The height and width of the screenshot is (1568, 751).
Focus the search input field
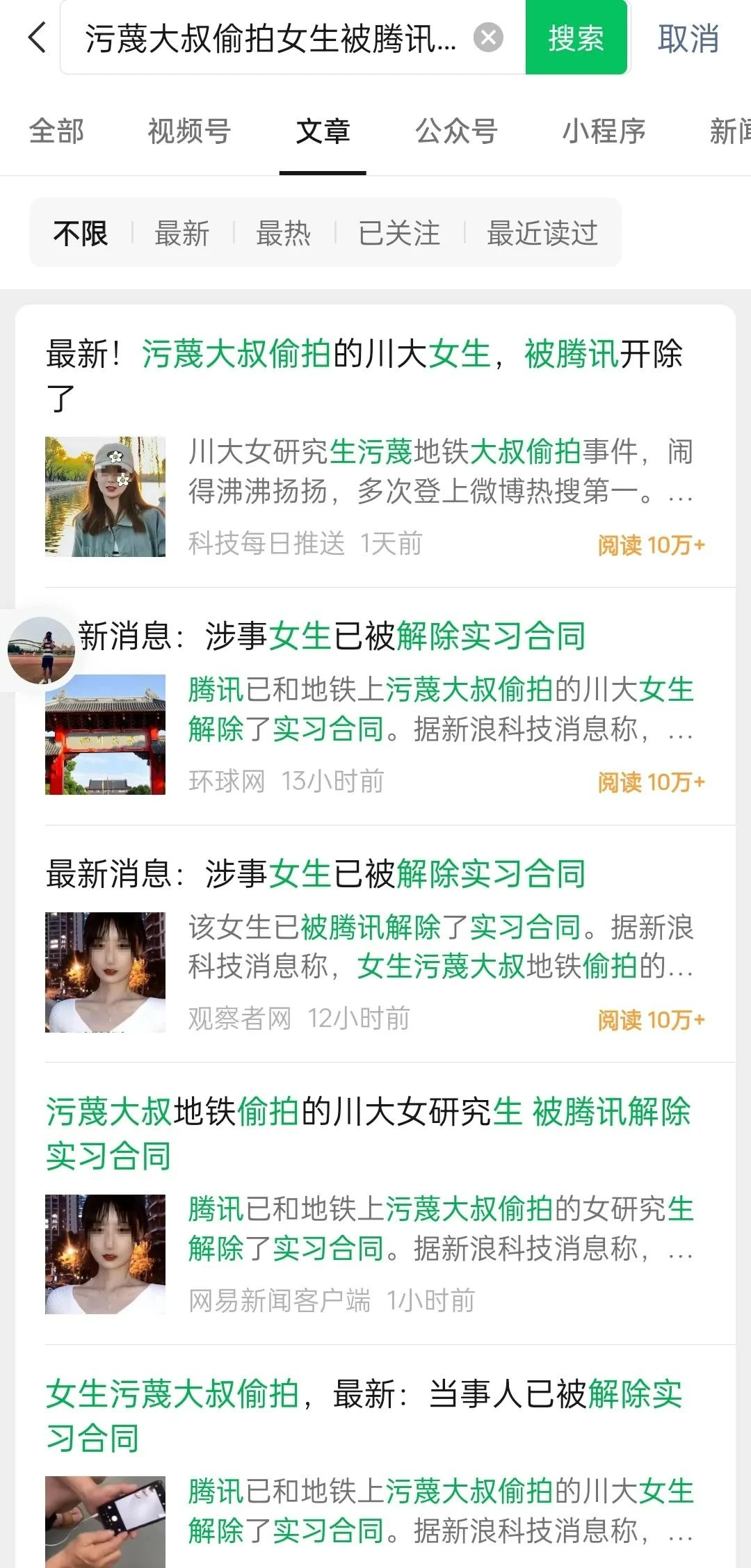(x=271, y=38)
